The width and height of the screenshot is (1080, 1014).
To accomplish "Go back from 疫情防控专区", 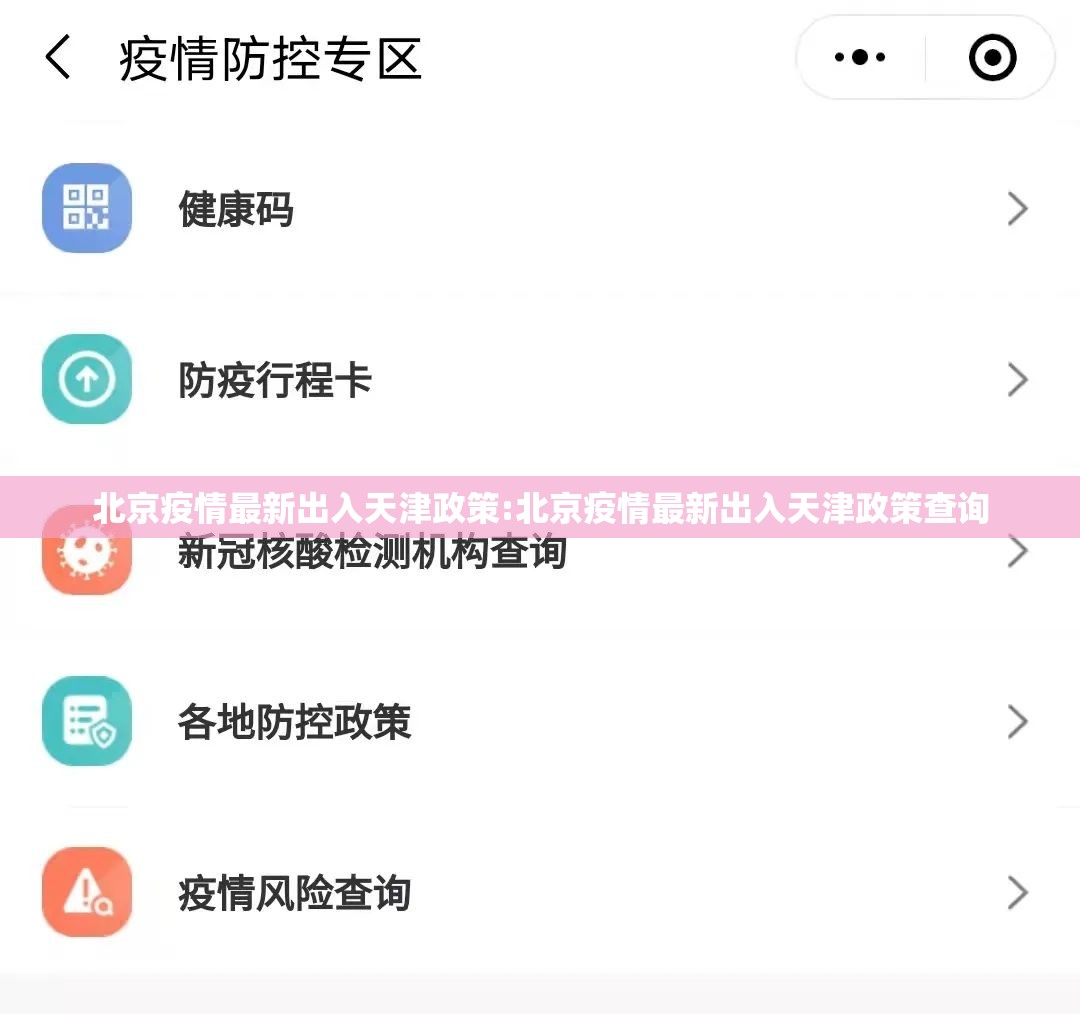I will point(58,58).
